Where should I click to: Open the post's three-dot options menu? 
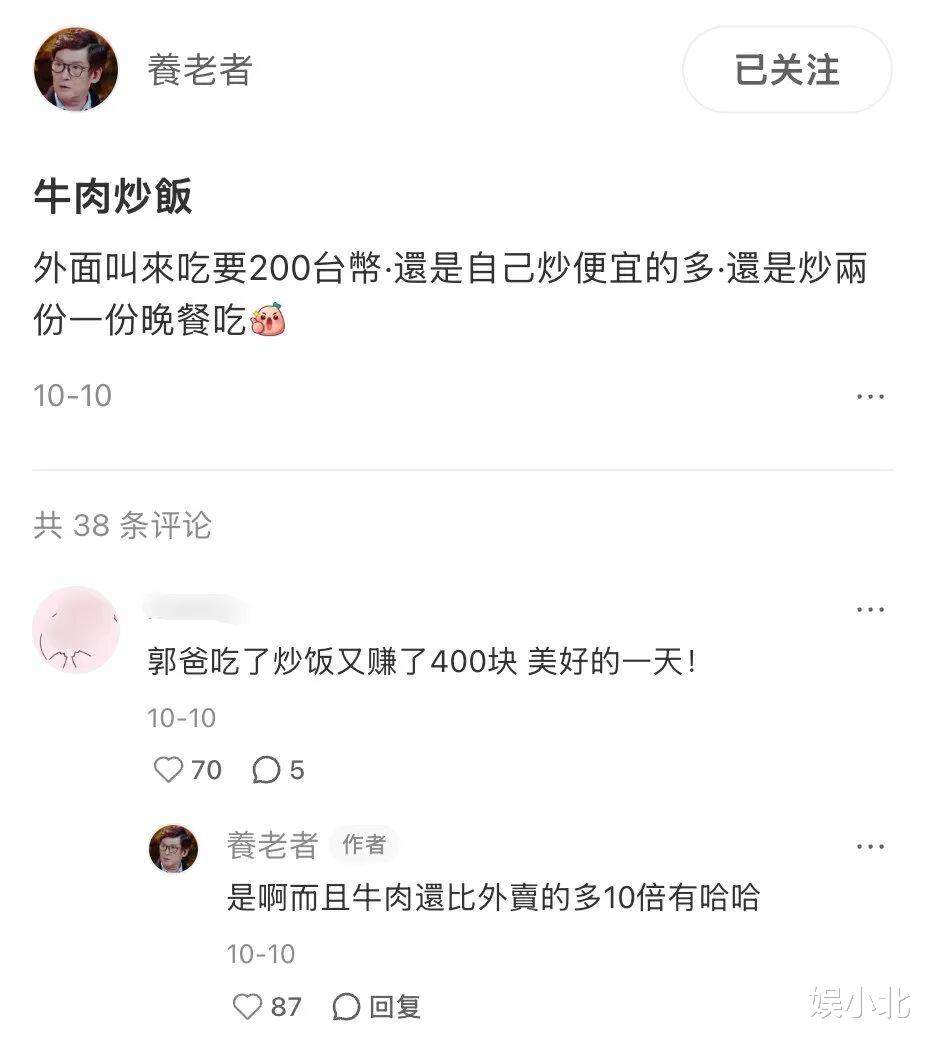[x=870, y=397]
